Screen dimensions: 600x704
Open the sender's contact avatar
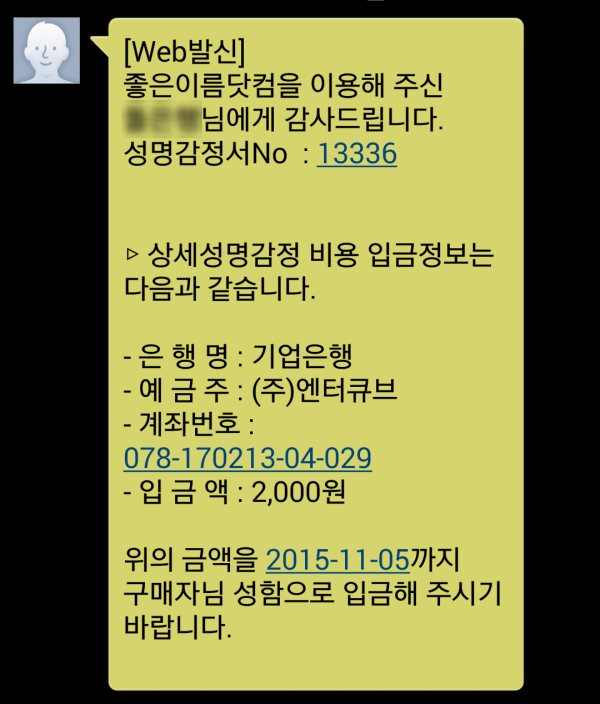[x=46, y=50]
